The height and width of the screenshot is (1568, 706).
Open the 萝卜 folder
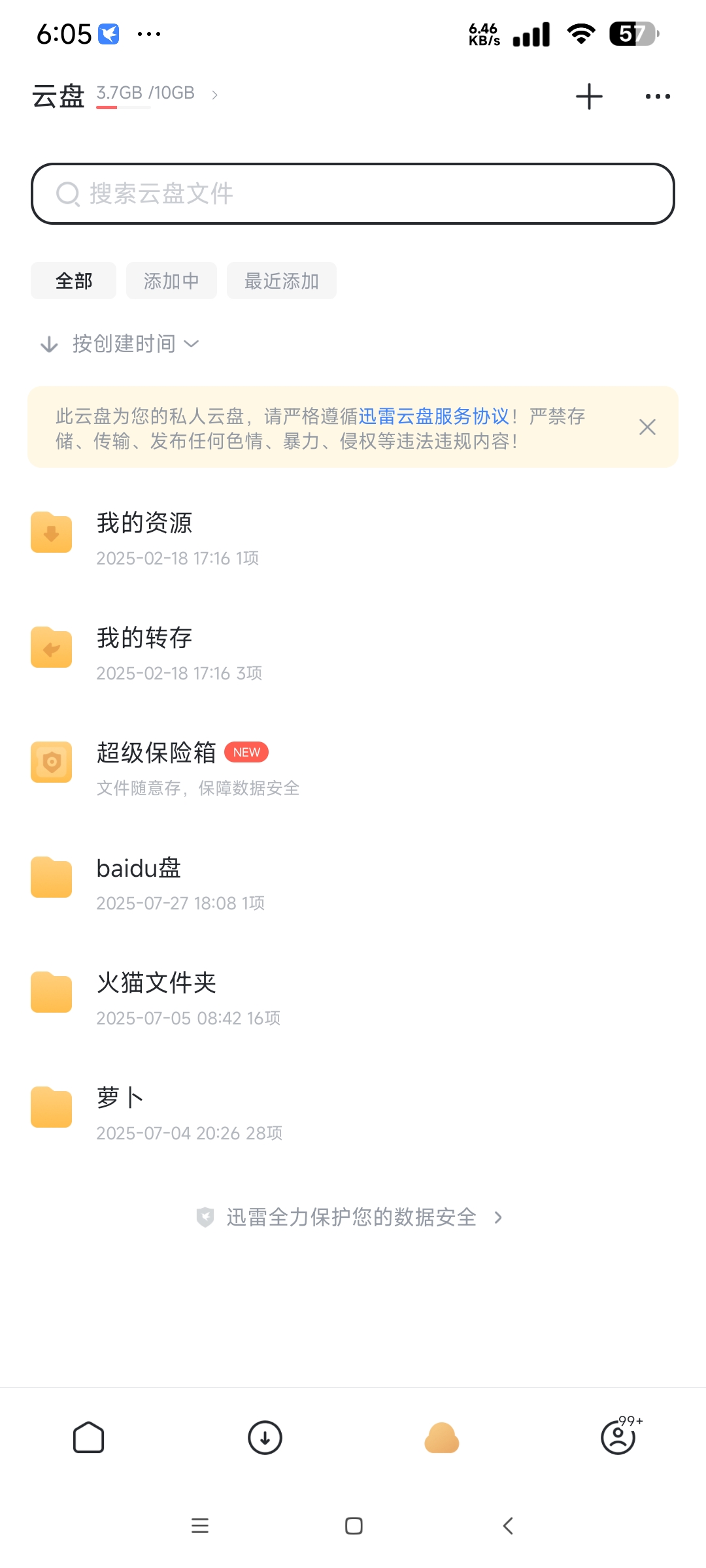click(120, 1109)
